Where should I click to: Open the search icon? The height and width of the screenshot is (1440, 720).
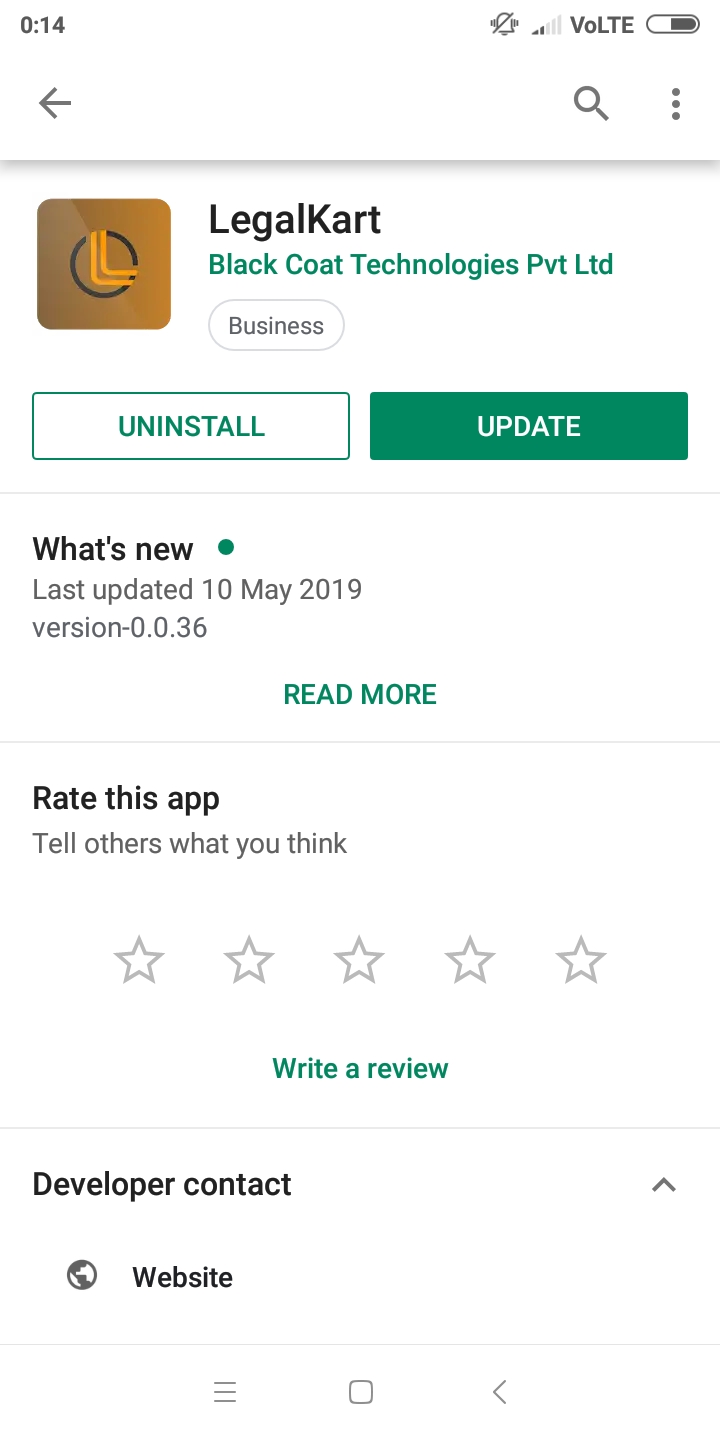tap(591, 103)
